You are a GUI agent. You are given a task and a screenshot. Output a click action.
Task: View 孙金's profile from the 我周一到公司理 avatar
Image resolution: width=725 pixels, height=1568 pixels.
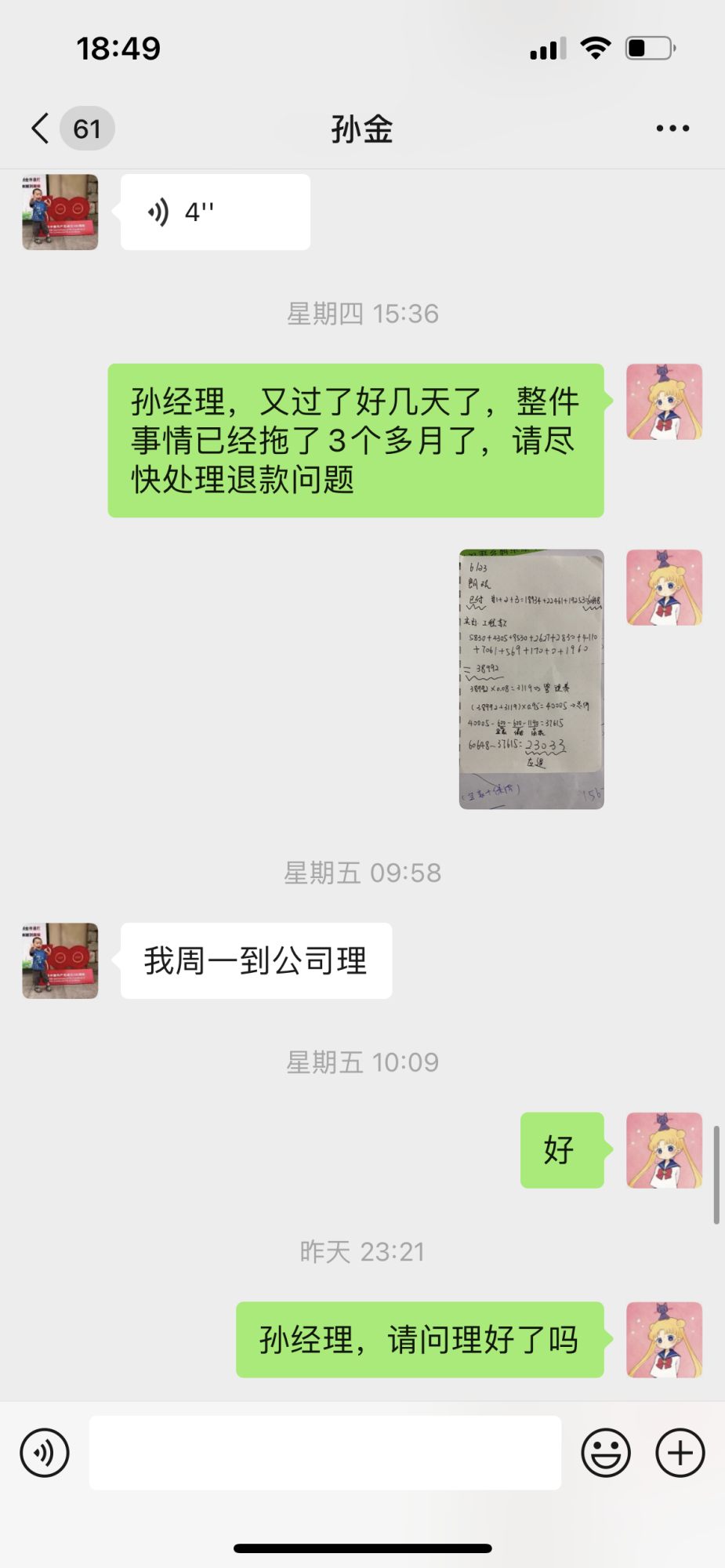point(60,960)
